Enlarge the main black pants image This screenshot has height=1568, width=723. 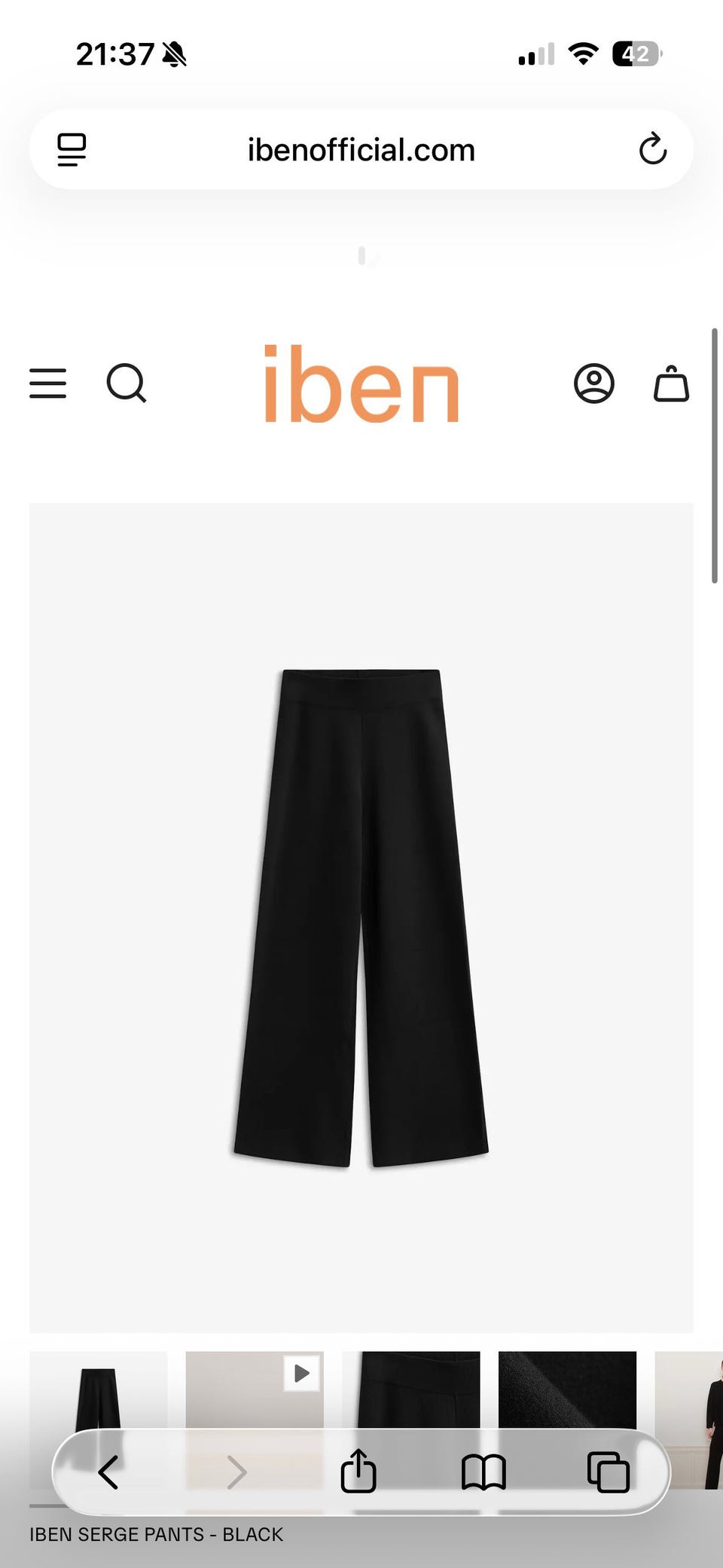coord(361,915)
